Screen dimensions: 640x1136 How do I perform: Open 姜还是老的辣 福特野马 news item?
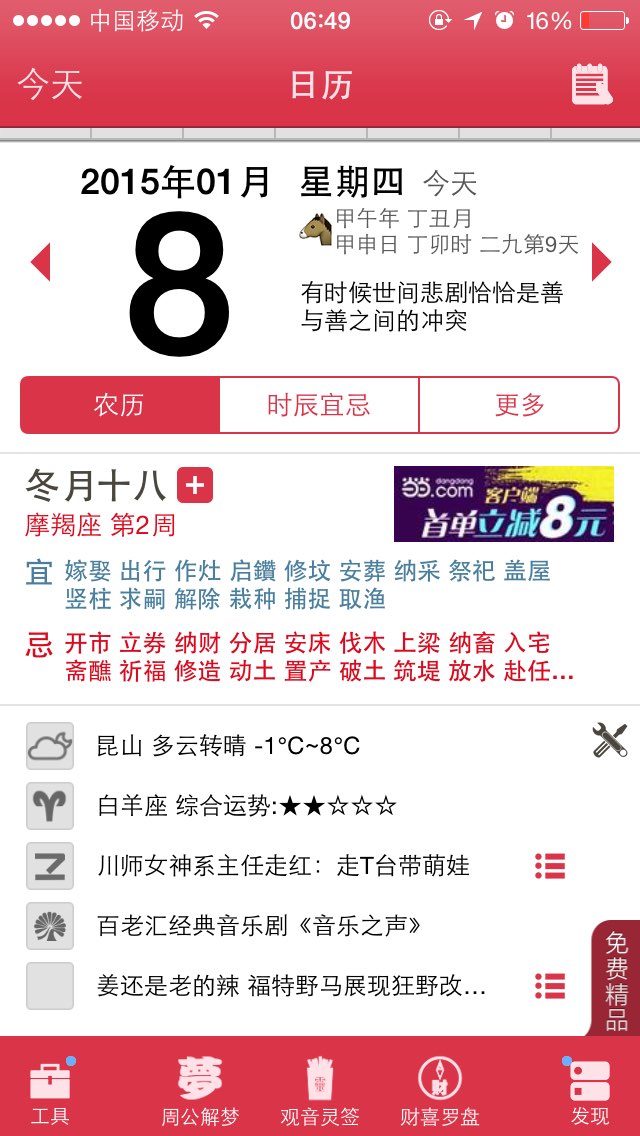[320, 986]
